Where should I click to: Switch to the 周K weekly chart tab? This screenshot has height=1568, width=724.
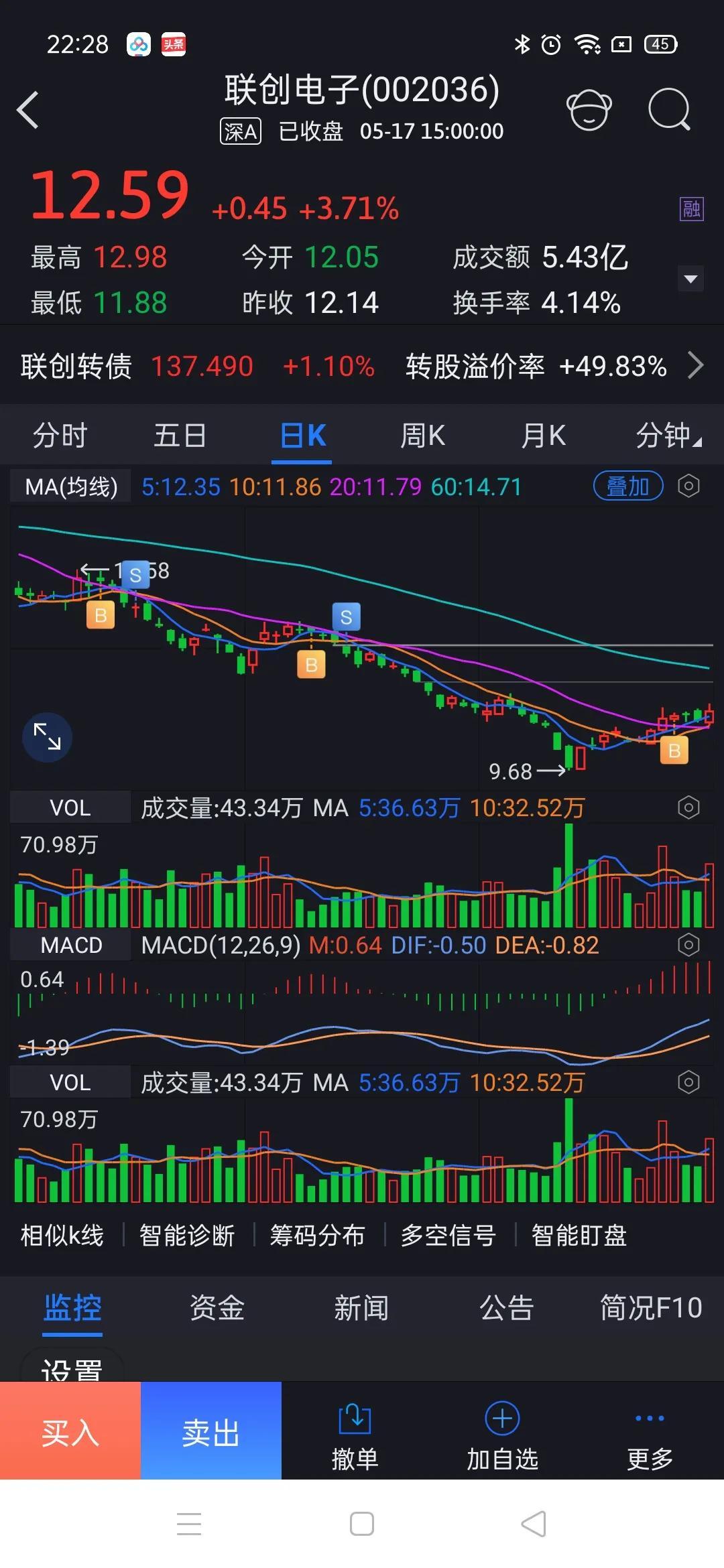click(422, 435)
